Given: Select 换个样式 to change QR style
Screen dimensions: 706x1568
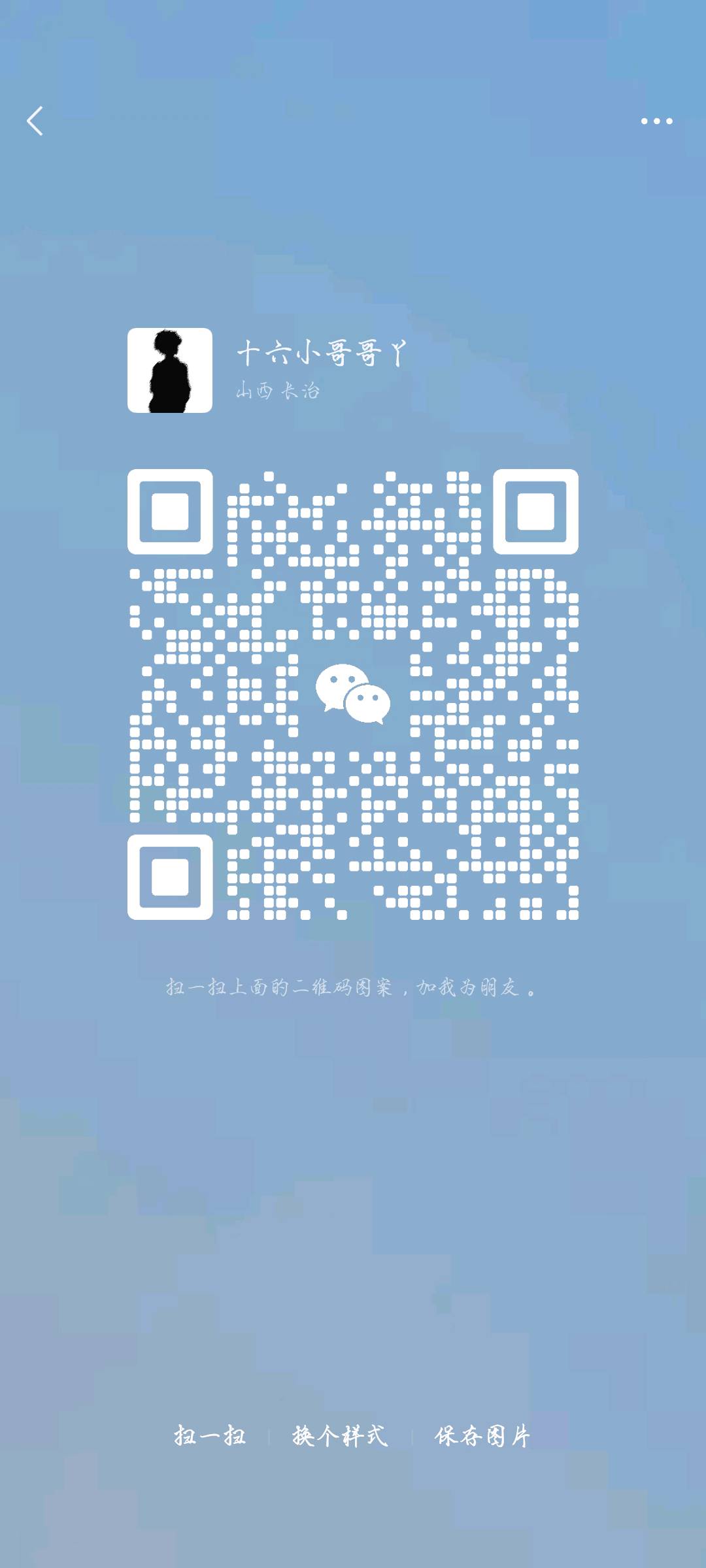Looking at the screenshot, I should pos(340,1435).
